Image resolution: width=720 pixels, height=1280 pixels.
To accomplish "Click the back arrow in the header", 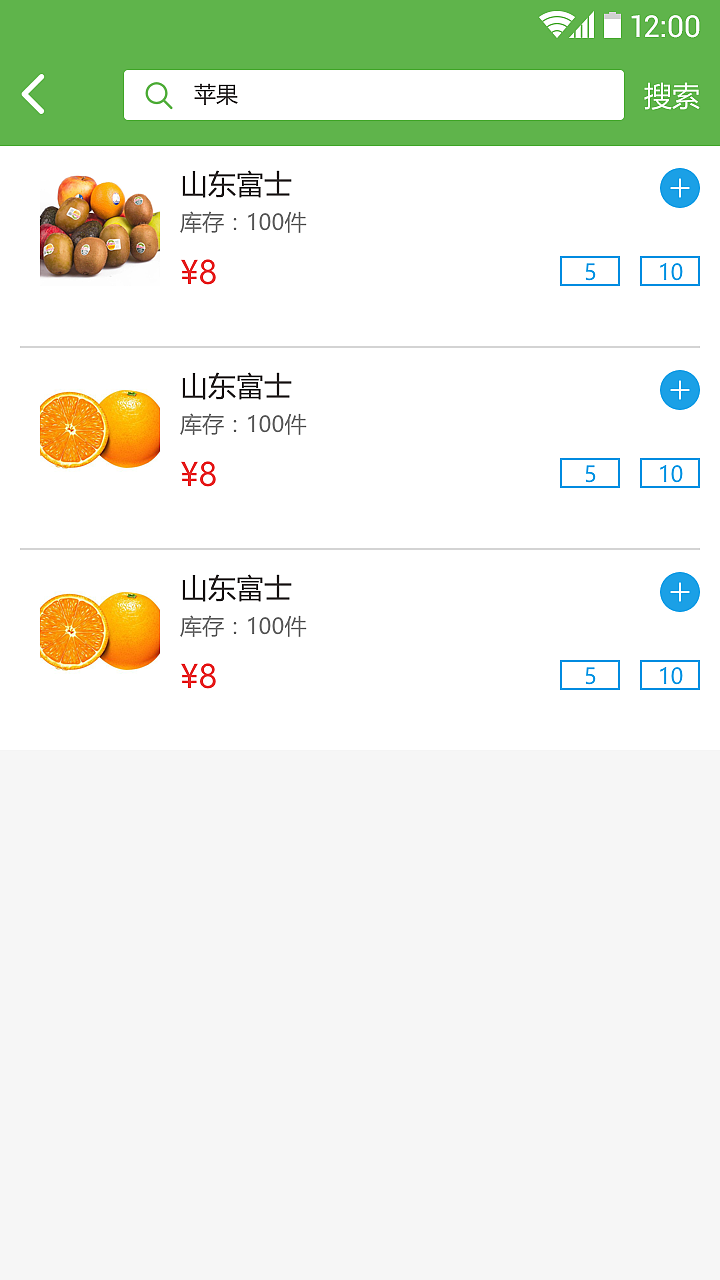I will (32, 95).
